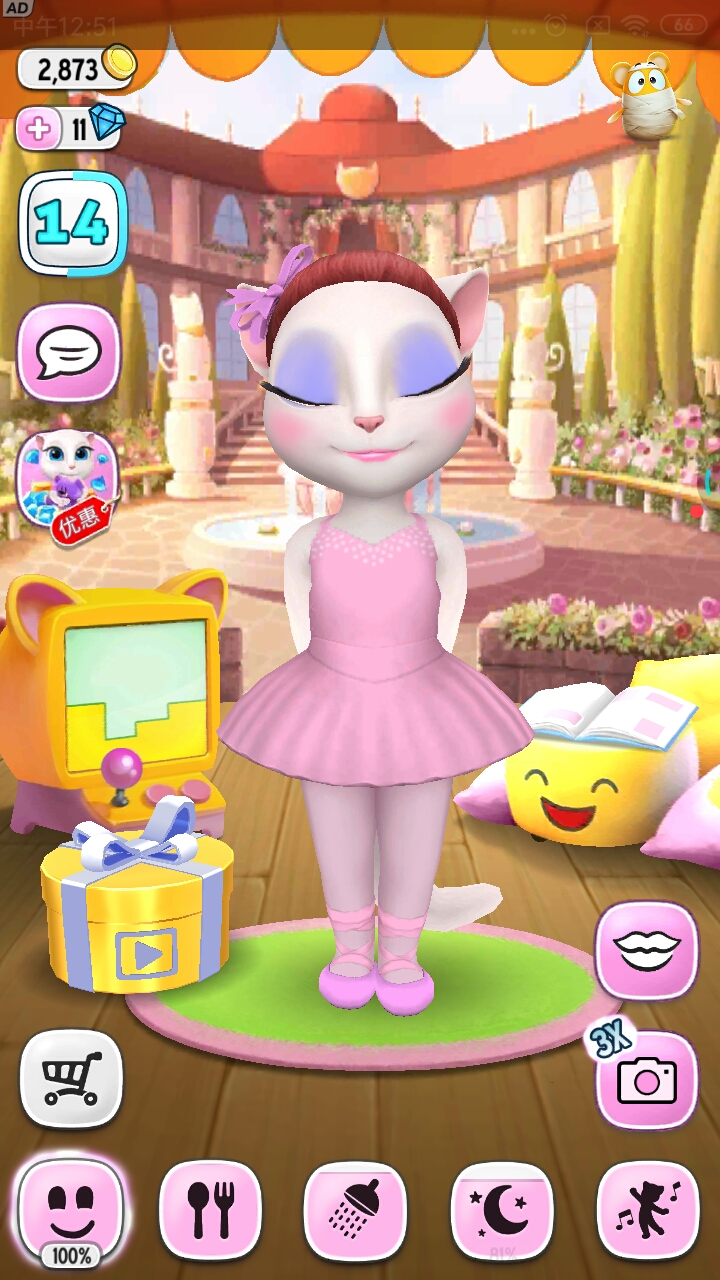
Task: Switch to the shower bathroom tab
Action: pos(355,1208)
